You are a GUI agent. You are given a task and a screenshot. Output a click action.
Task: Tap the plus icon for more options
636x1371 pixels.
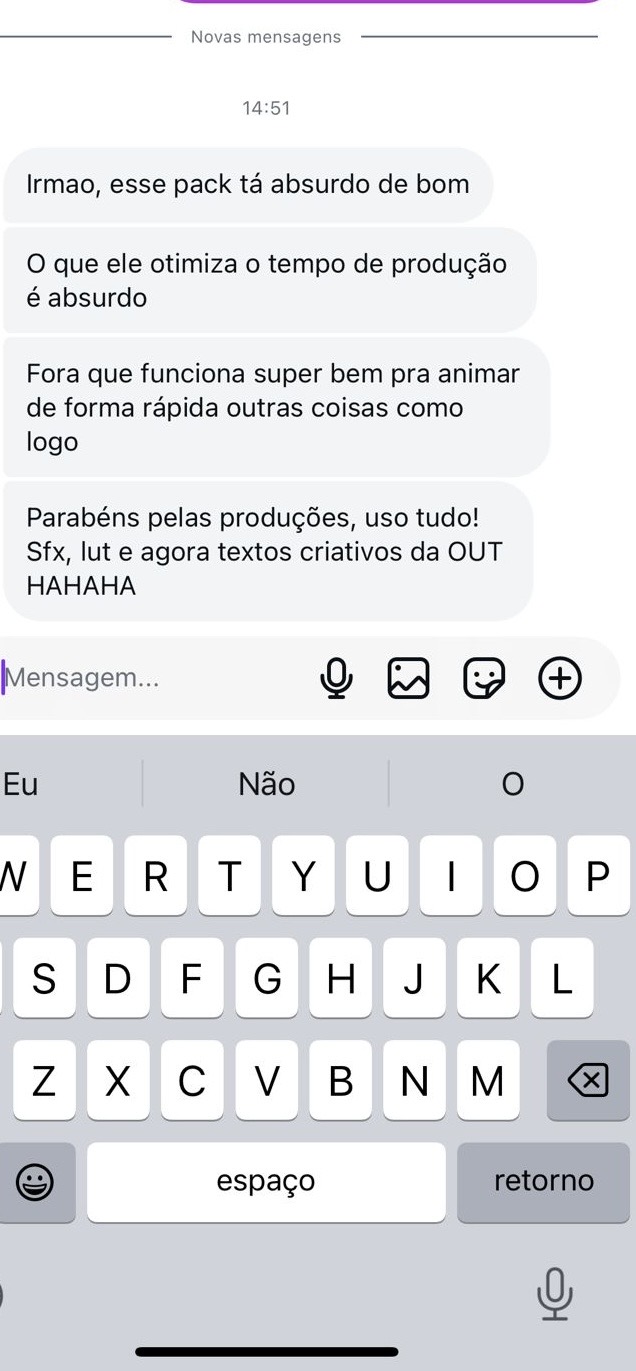pyautogui.click(x=560, y=679)
